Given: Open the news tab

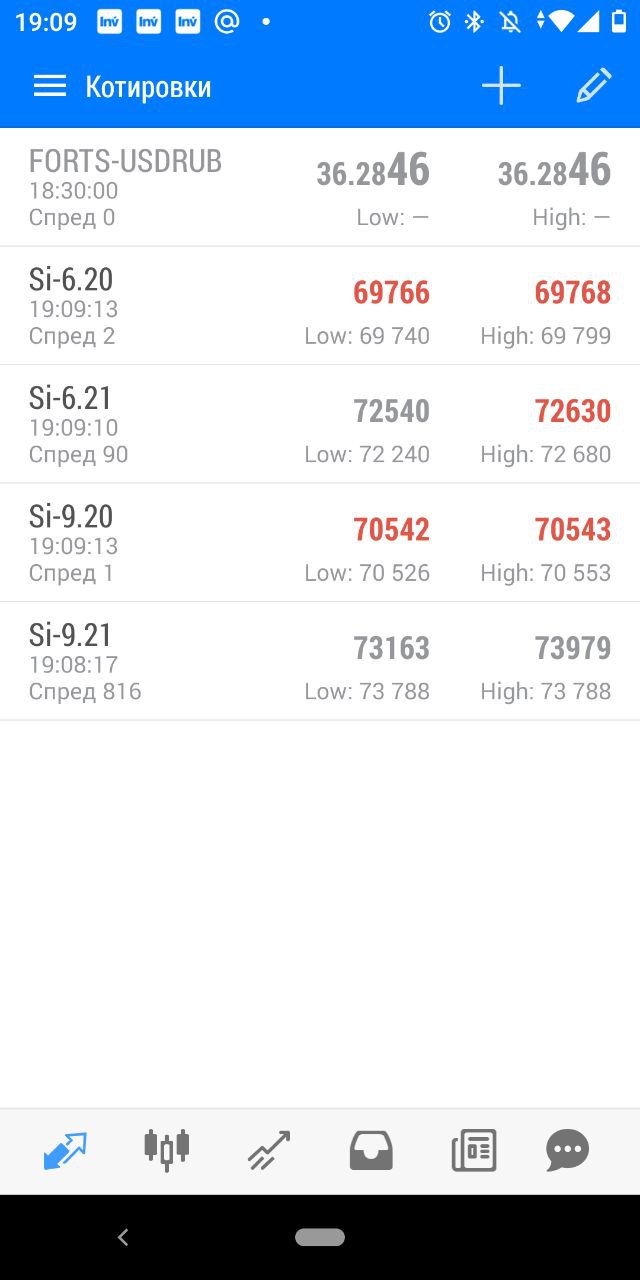Looking at the screenshot, I should (x=474, y=1151).
